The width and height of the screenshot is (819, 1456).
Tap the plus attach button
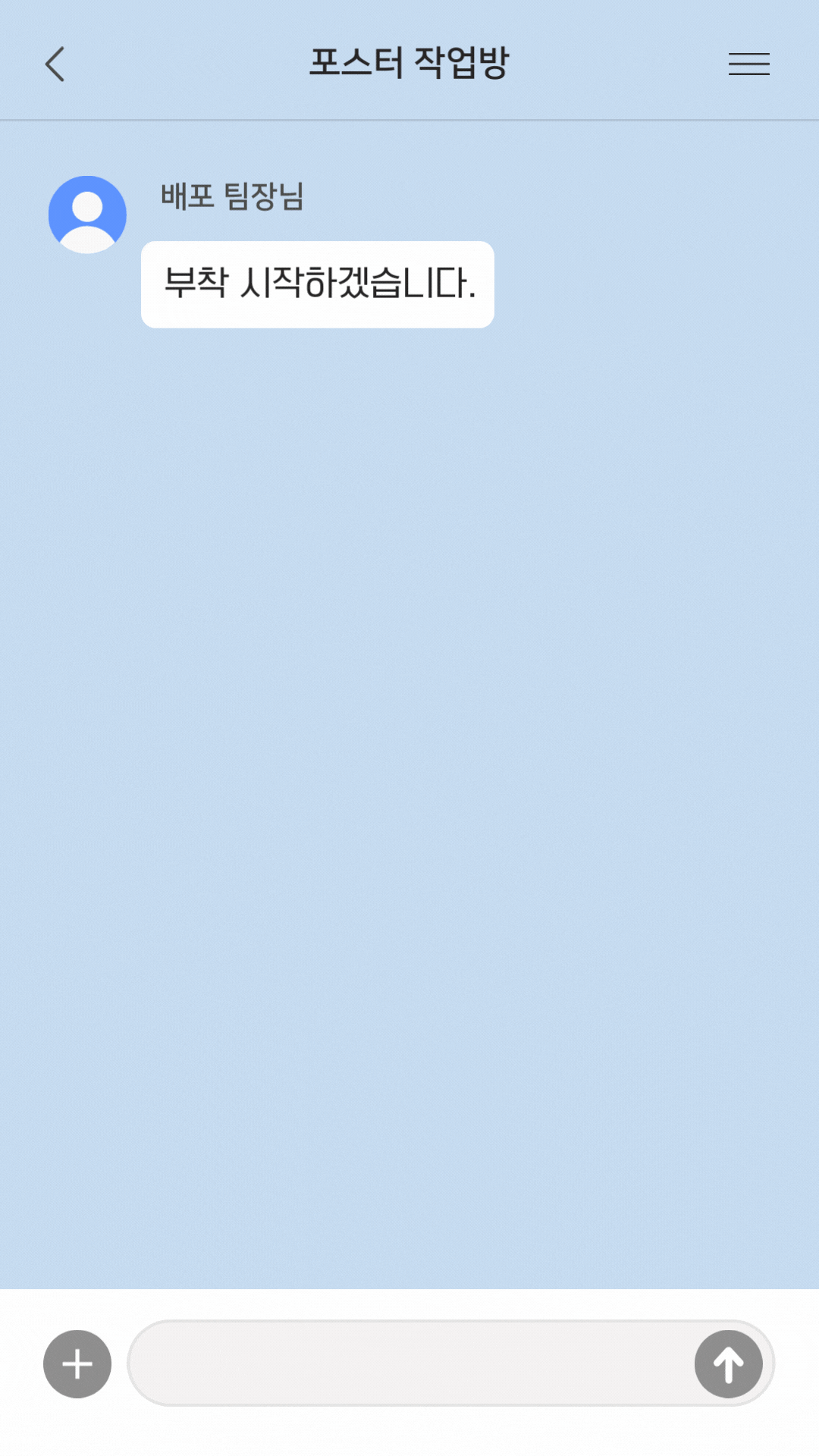point(77,1363)
